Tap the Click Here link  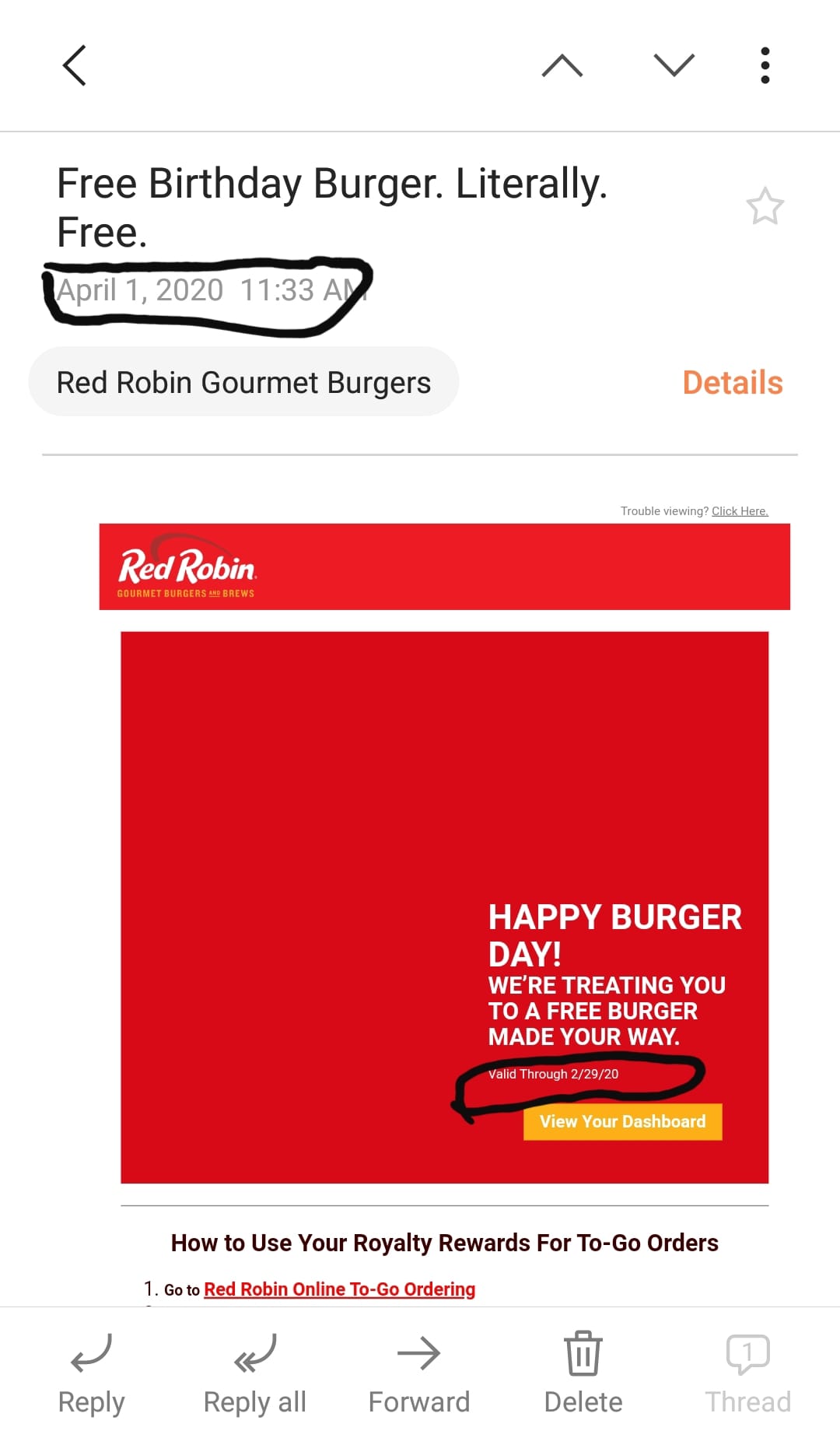740,511
